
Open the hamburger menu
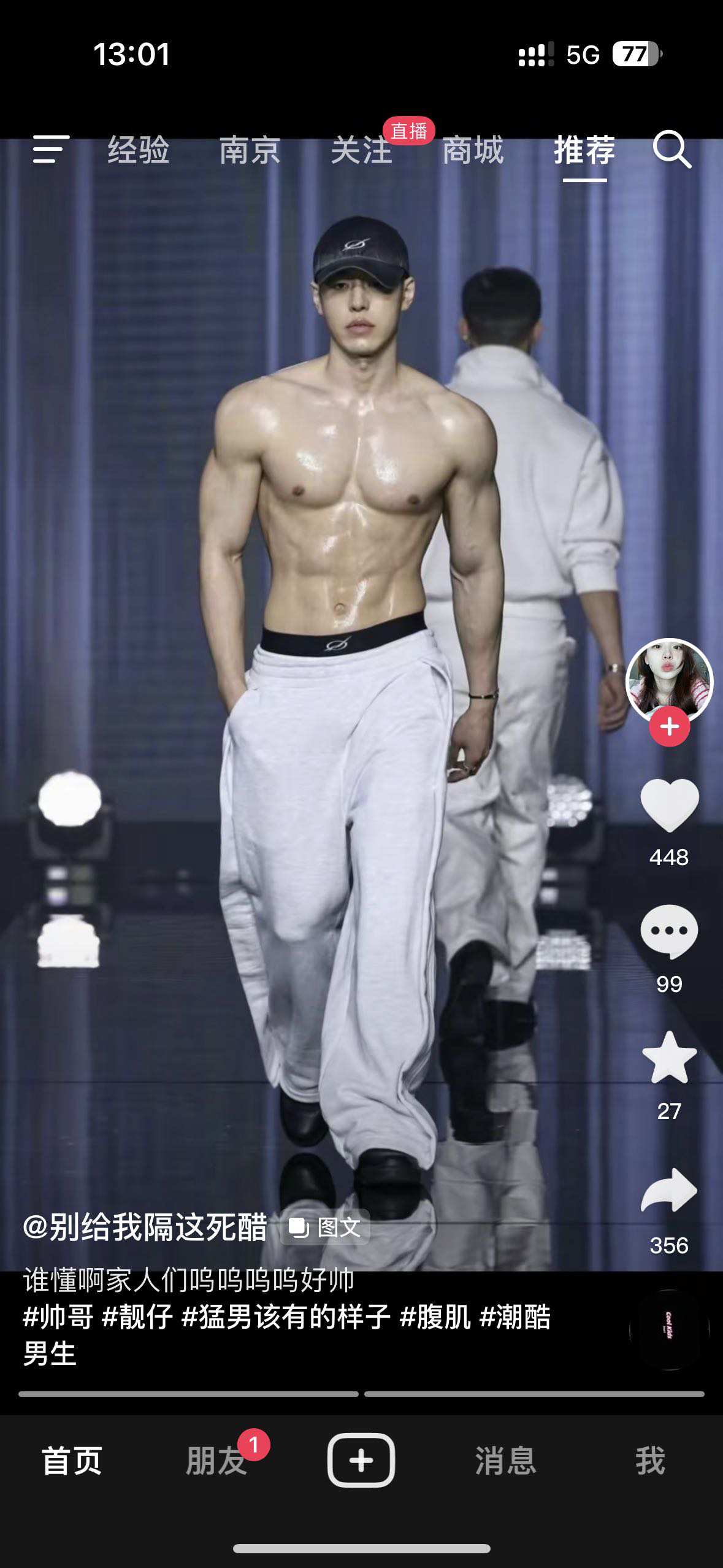[x=51, y=149]
